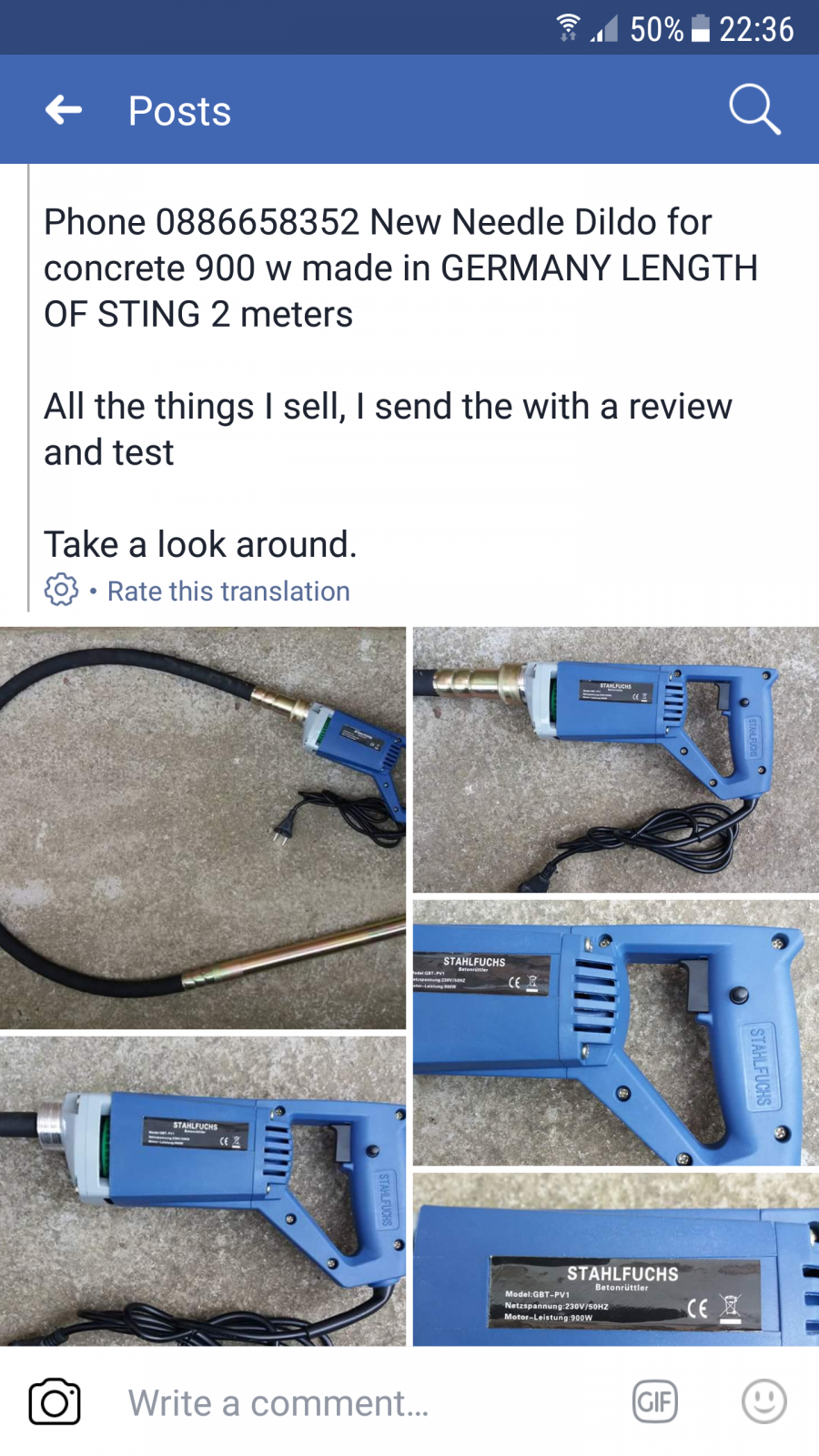Open the close-up photo of the blue handle
819x1456 pixels.
616,1033
